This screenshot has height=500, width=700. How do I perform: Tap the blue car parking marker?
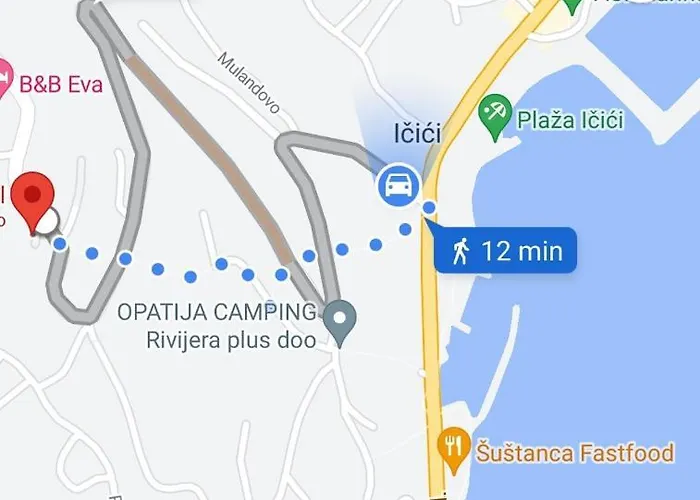[398, 185]
